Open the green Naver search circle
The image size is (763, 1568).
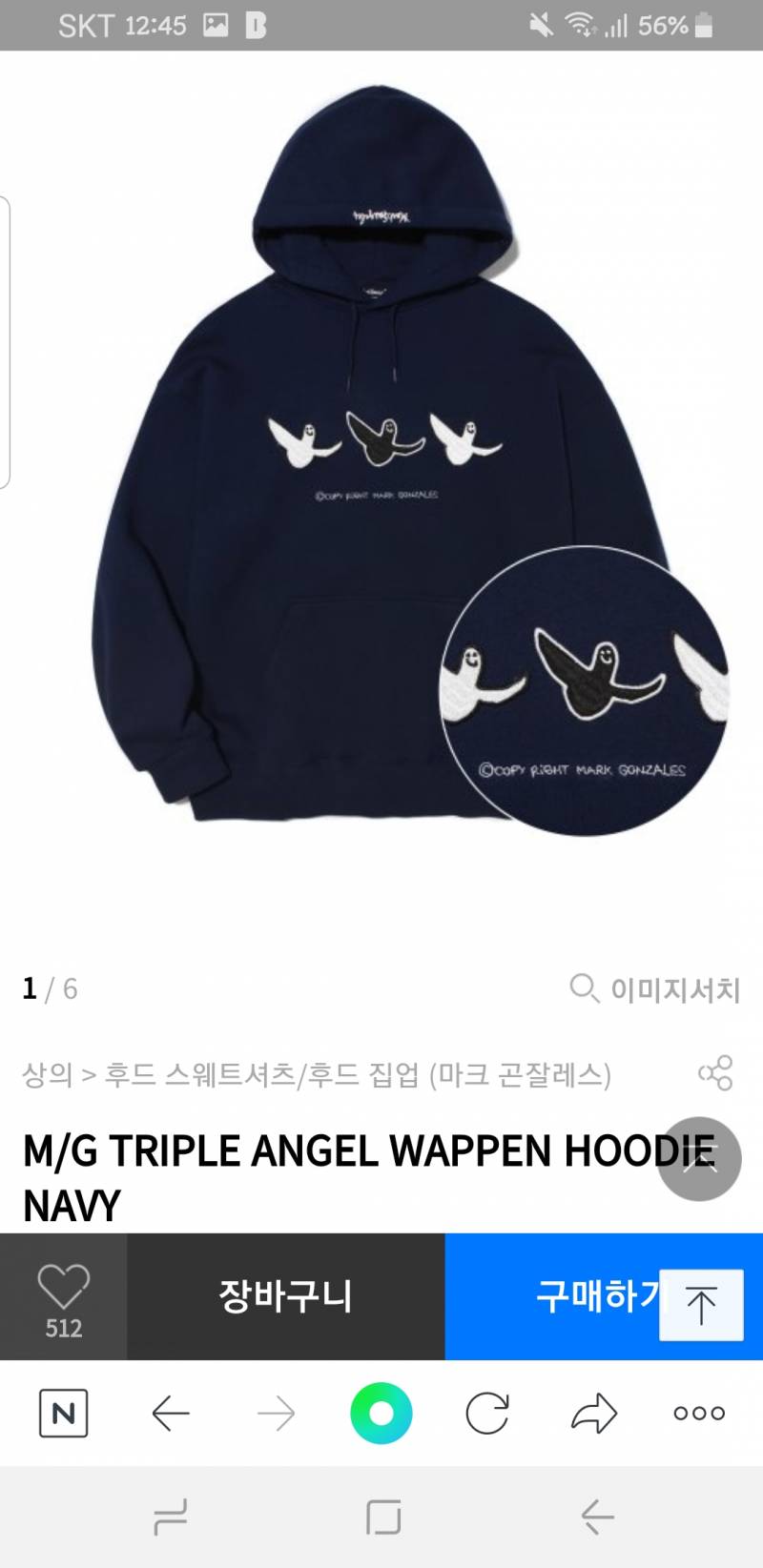381,1413
